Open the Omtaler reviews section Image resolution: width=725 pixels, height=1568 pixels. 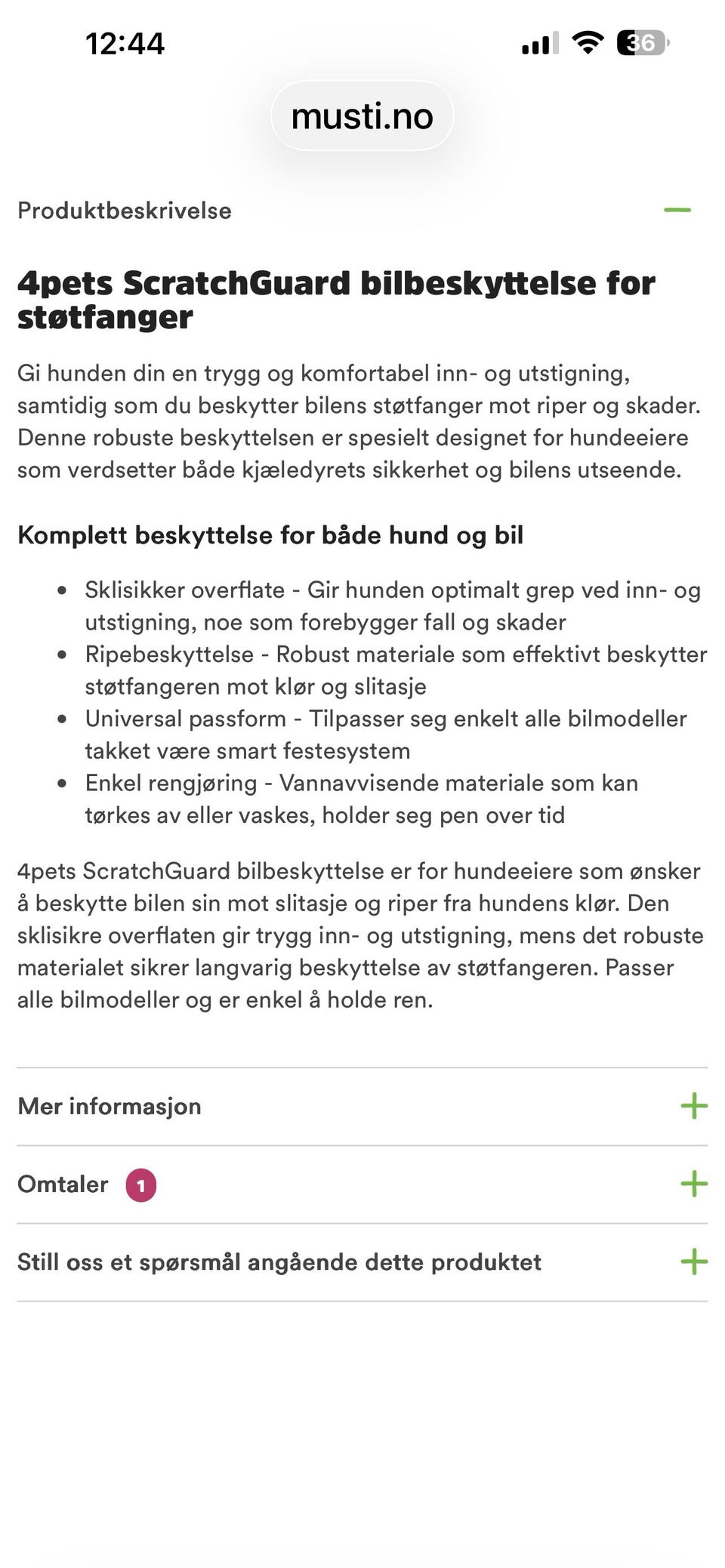(63, 1184)
